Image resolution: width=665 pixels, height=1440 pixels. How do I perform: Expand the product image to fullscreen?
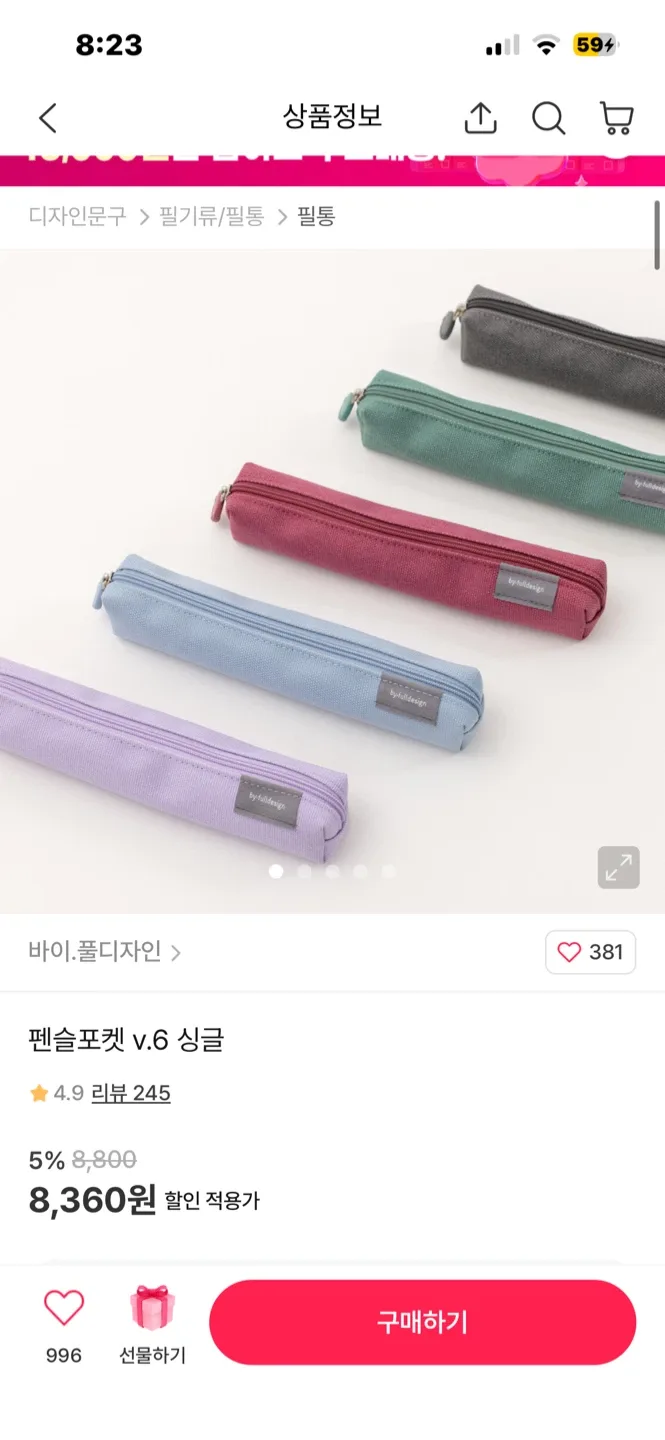[618, 867]
